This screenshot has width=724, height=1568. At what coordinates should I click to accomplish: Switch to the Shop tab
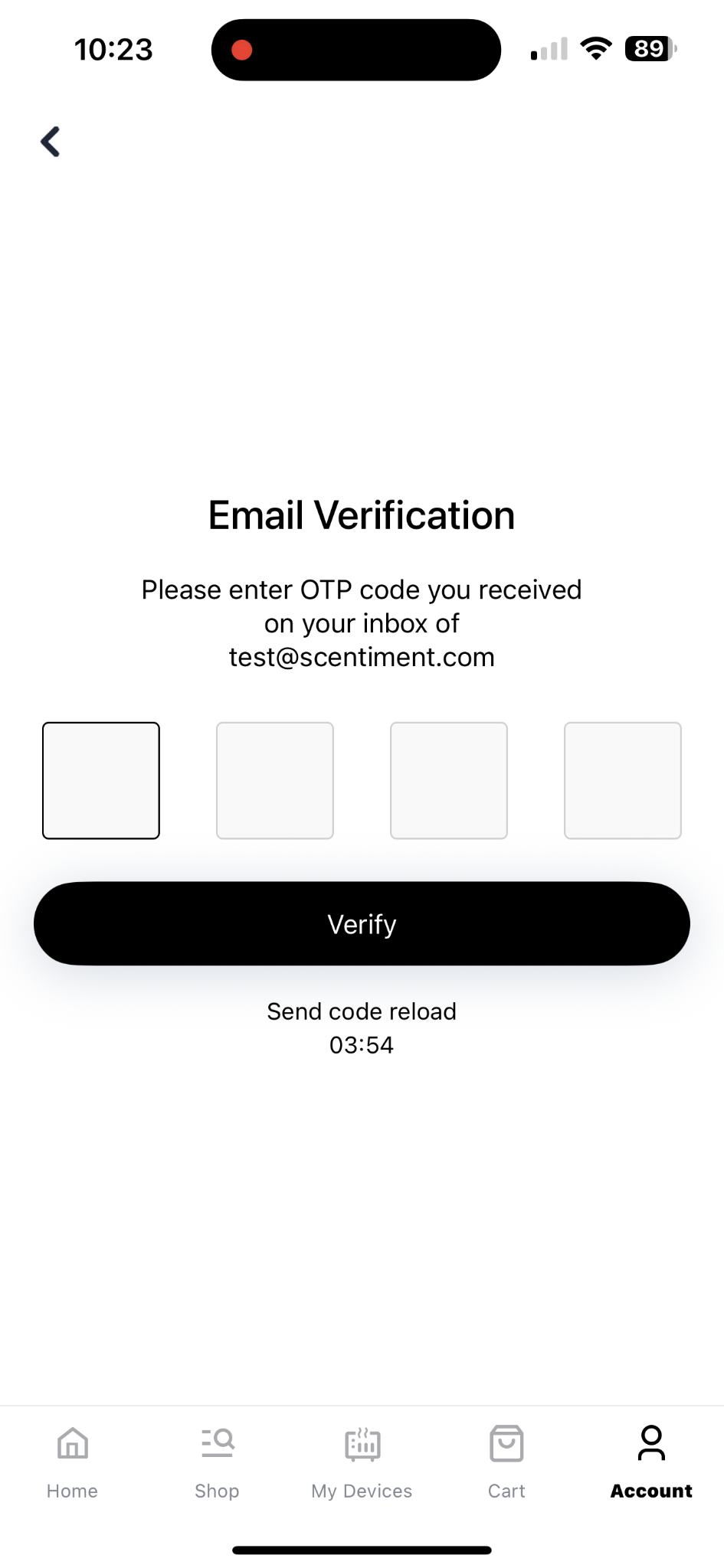[218, 1462]
